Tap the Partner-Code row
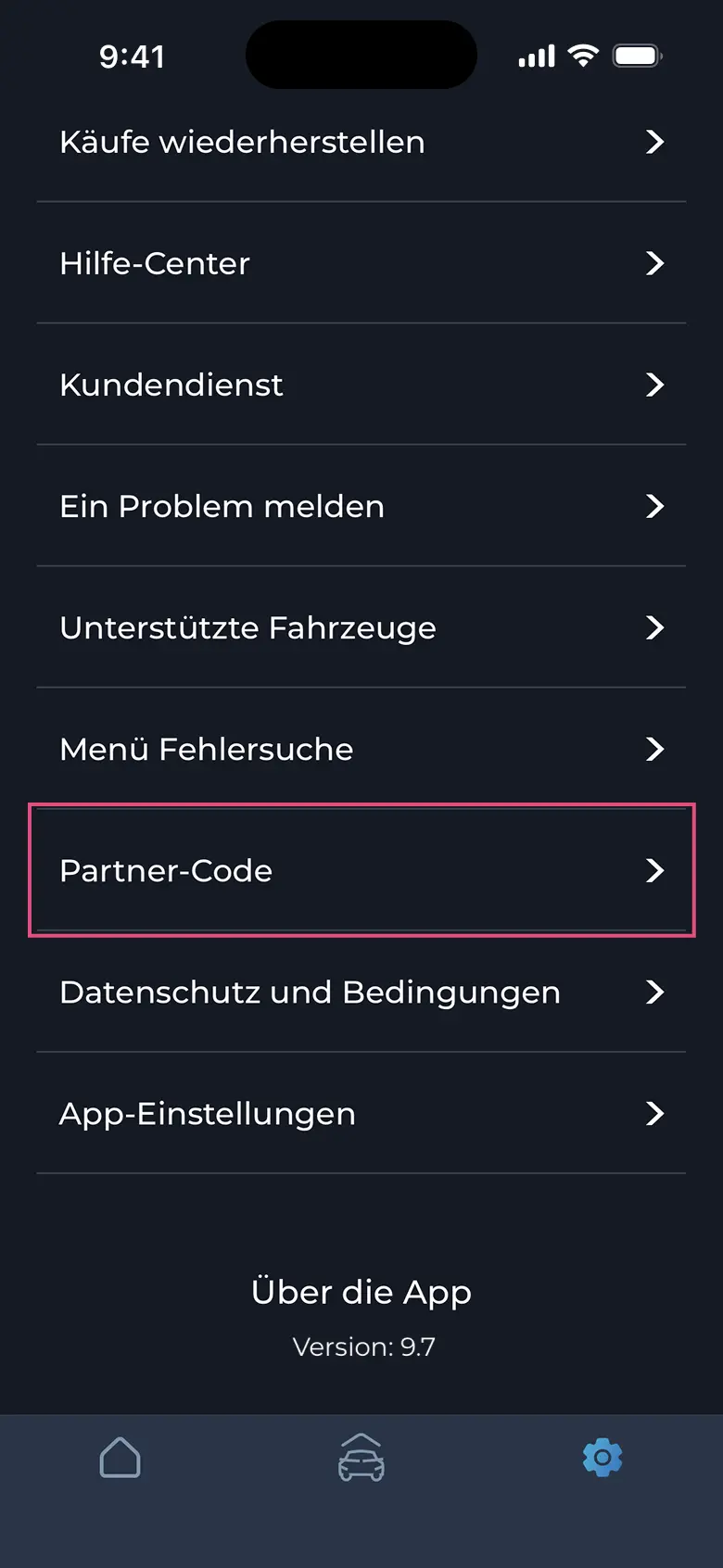Image resolution: width=723 pixels, height=1568 pixels. tap(361, 870)
